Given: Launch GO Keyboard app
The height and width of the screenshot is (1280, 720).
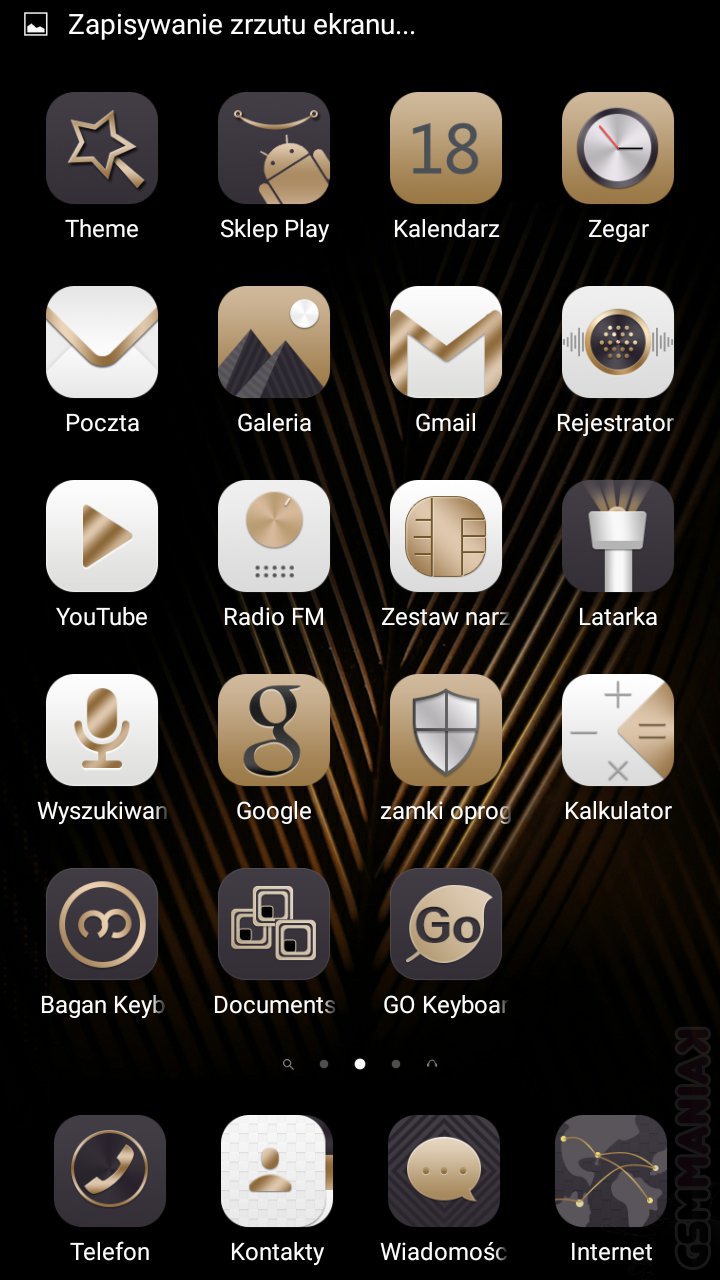Looking at the screenshot, I should coord(446,924).
